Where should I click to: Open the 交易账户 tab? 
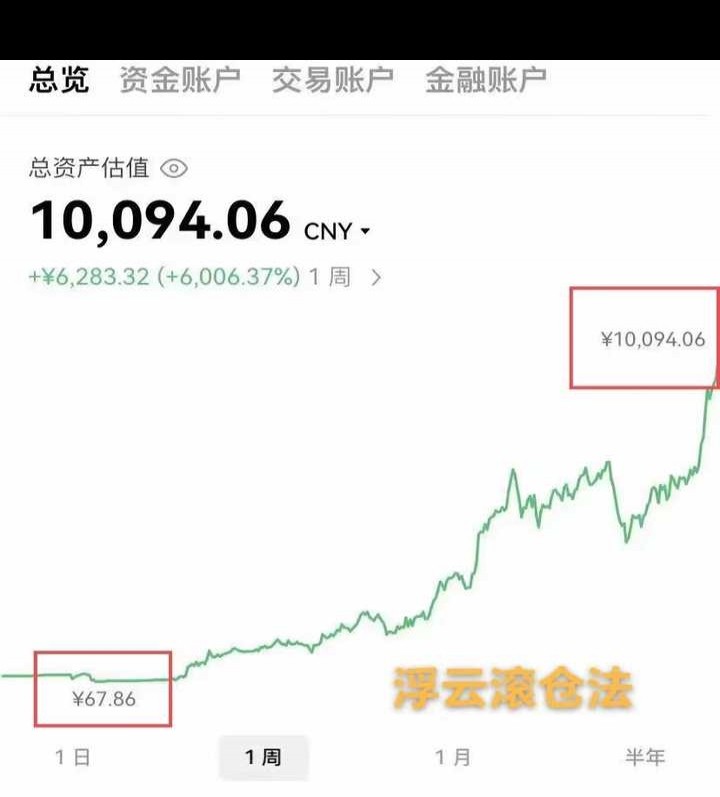(x=333, y=80)
